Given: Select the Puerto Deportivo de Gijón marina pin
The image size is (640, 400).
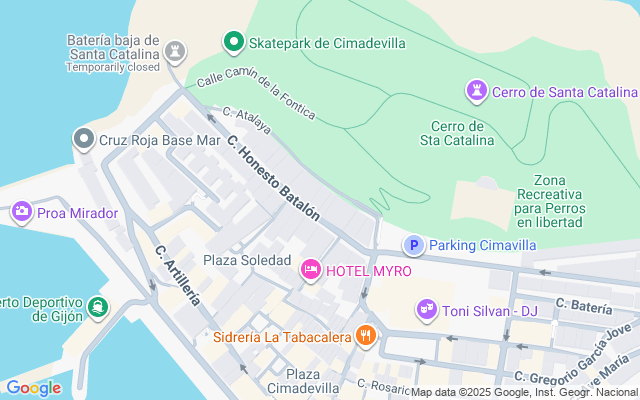Looking at the screenshot, I should tap(98, 305).
